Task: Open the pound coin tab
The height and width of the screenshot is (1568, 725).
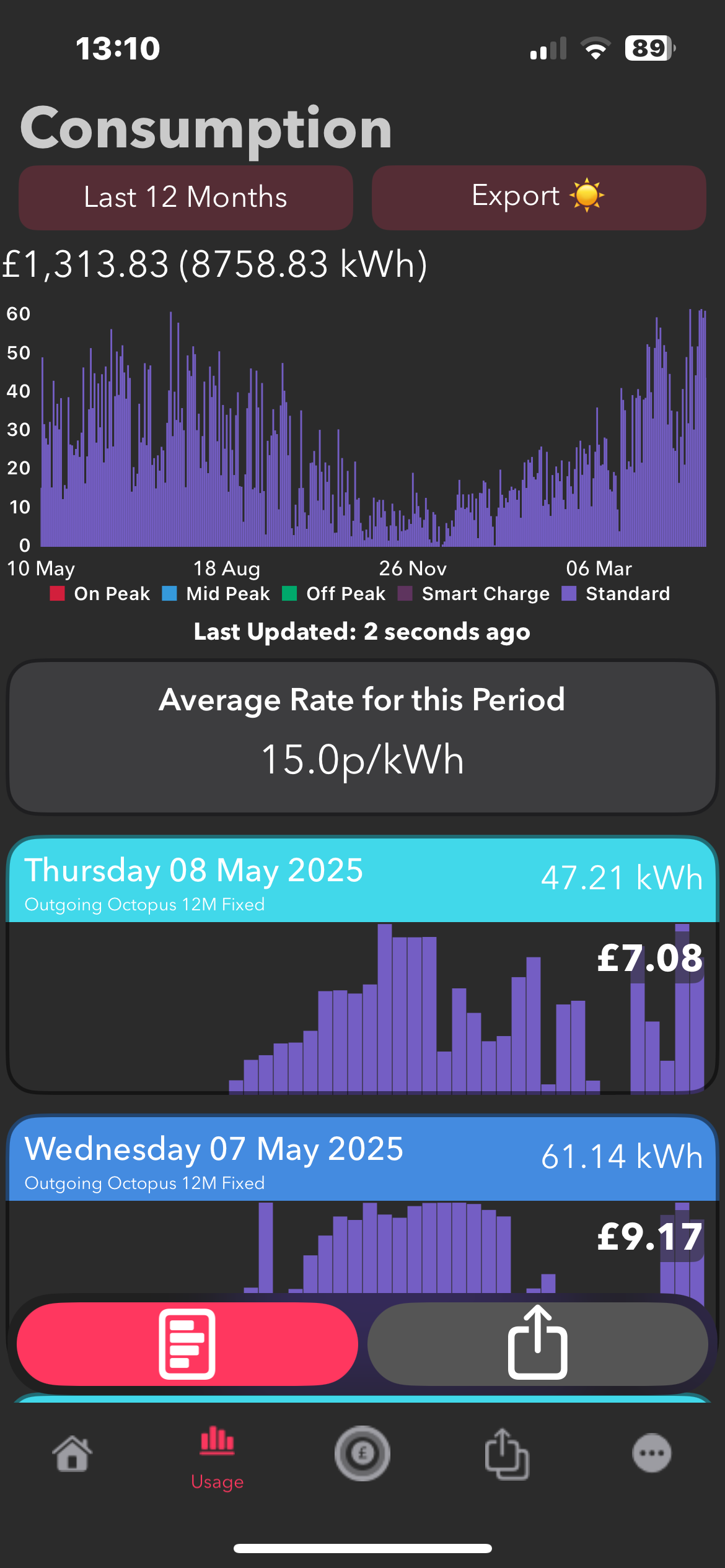Action: (362, 1453)
